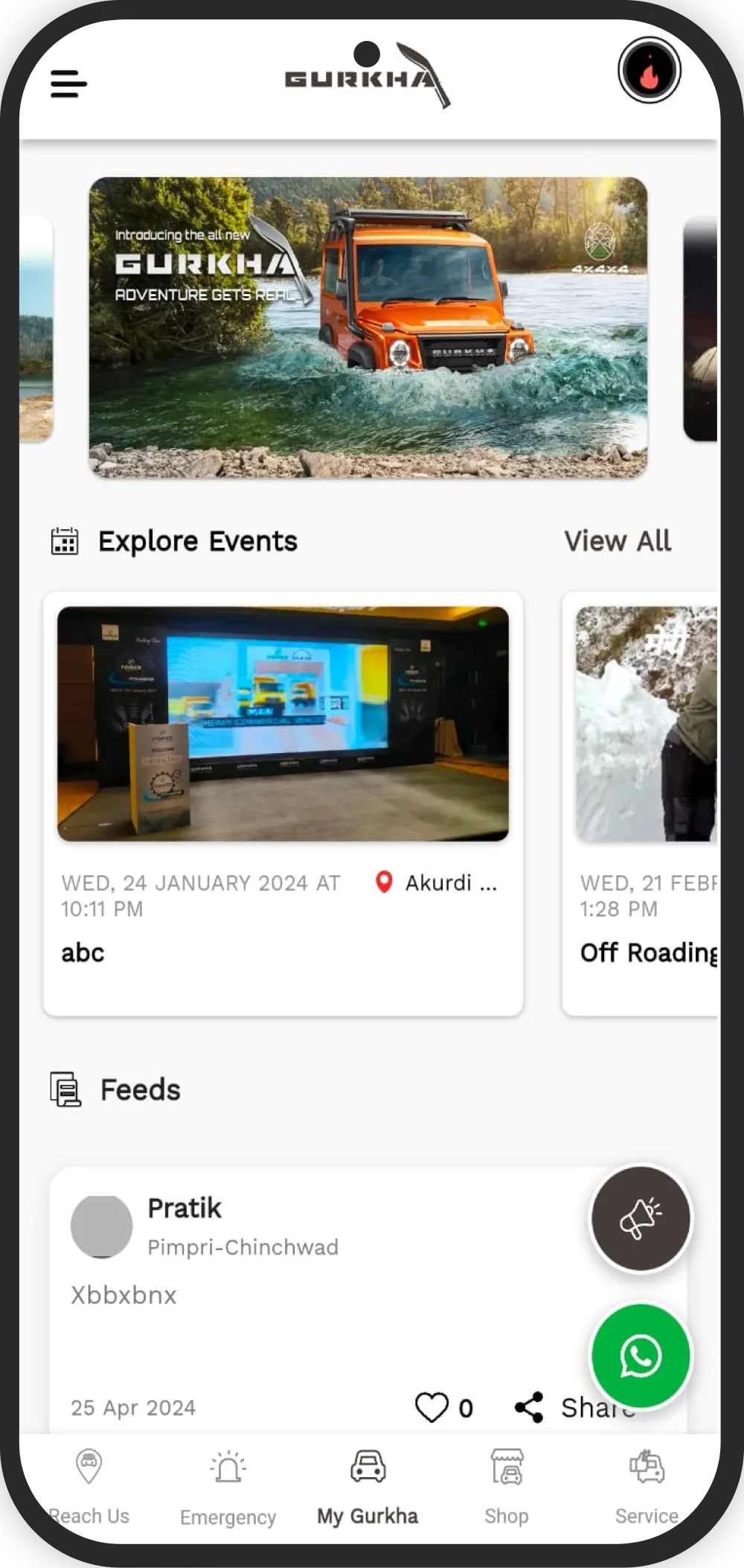Switch to the Emergency tab
The width and height of the screenshot is (744, 1568).
(x=228, y=1486)
